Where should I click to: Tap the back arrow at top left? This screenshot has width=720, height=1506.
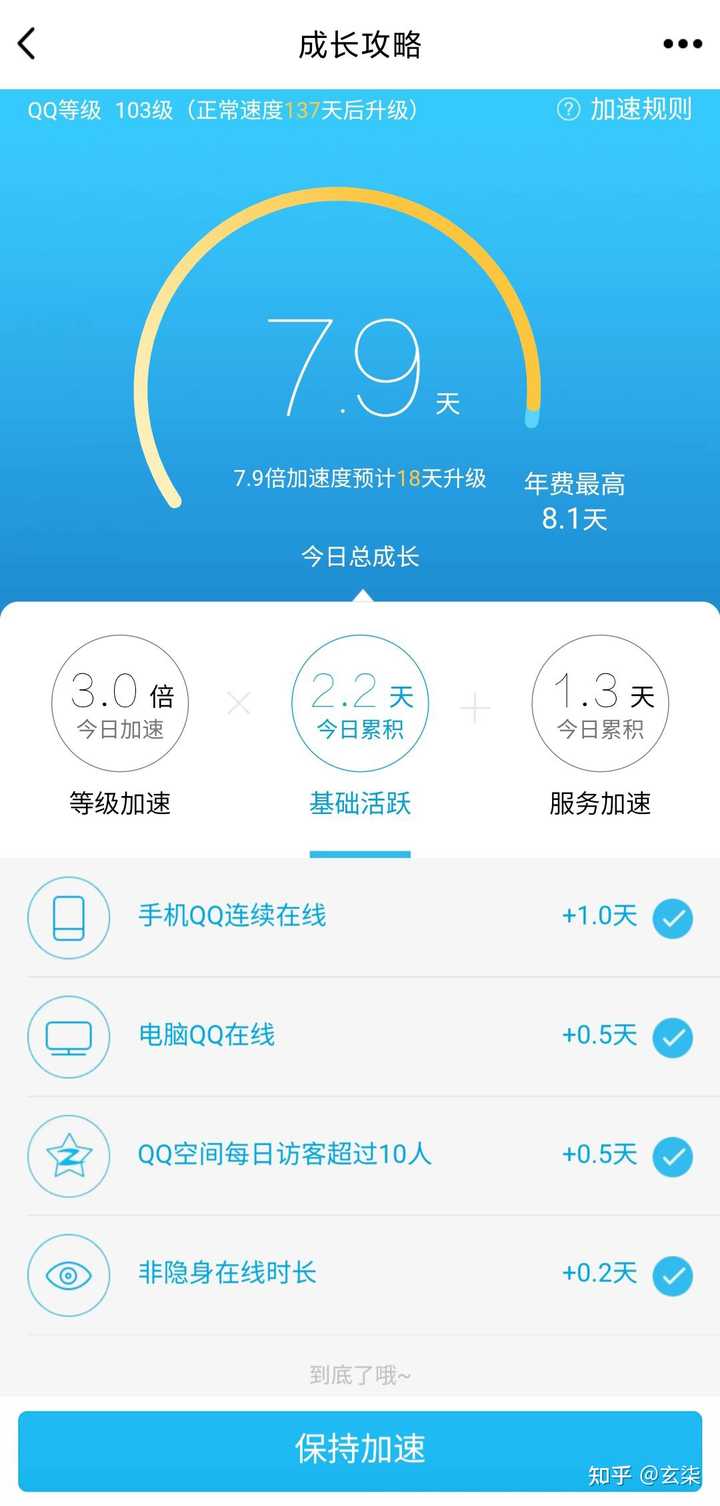click(27, 44)
